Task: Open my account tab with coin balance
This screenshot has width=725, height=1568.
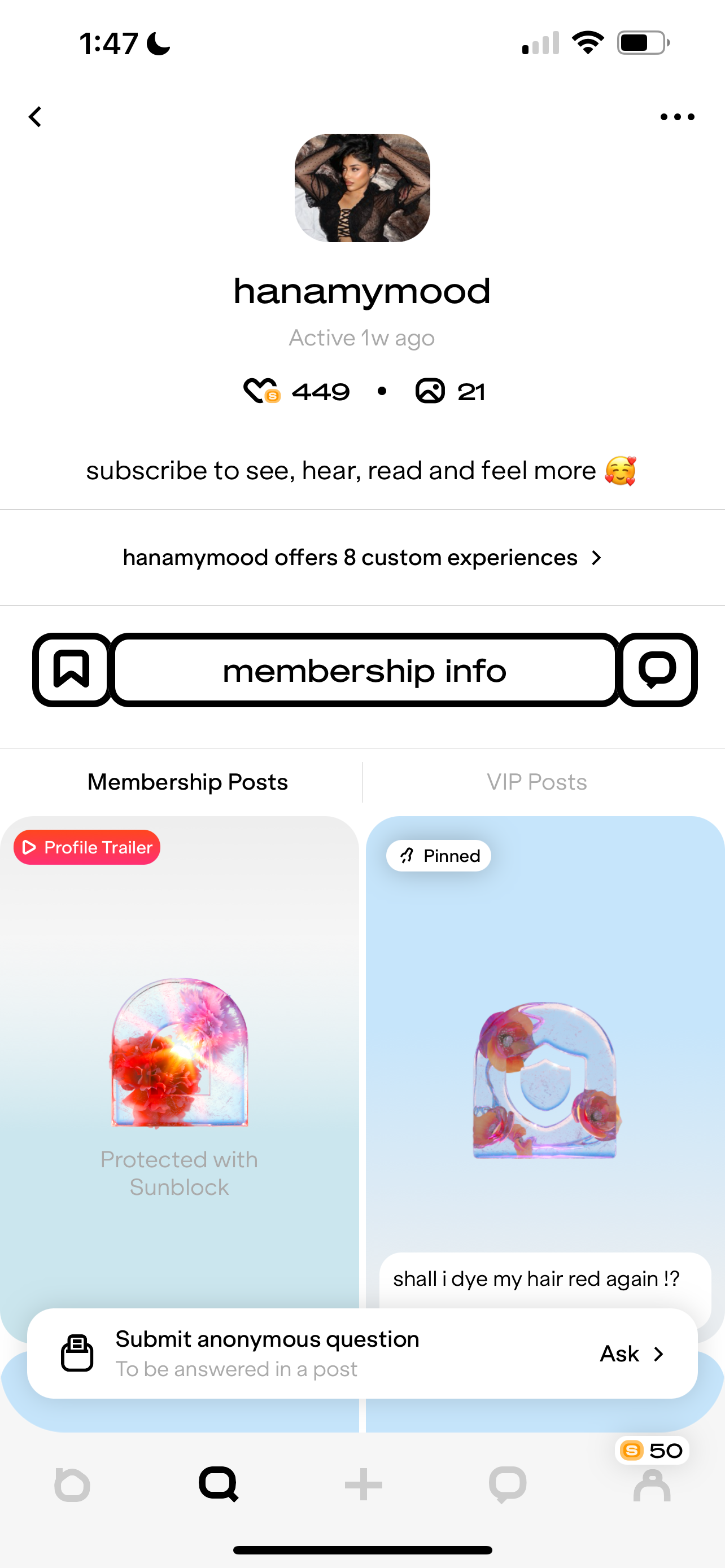Action: pyautogui.click(x=652, y=1485)
